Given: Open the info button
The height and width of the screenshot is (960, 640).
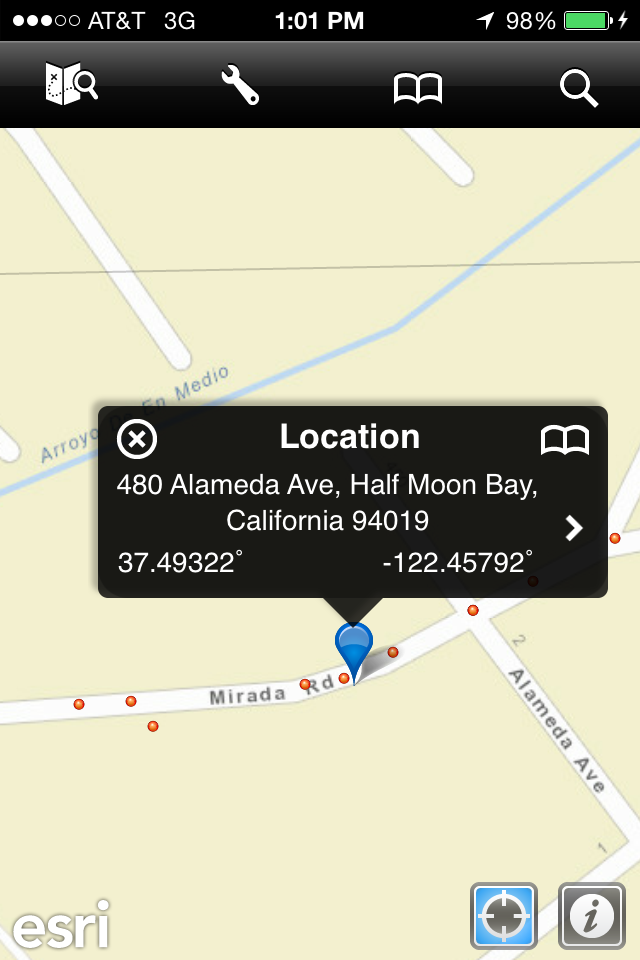Looking at the screenshot, I should tap(591, 915).
